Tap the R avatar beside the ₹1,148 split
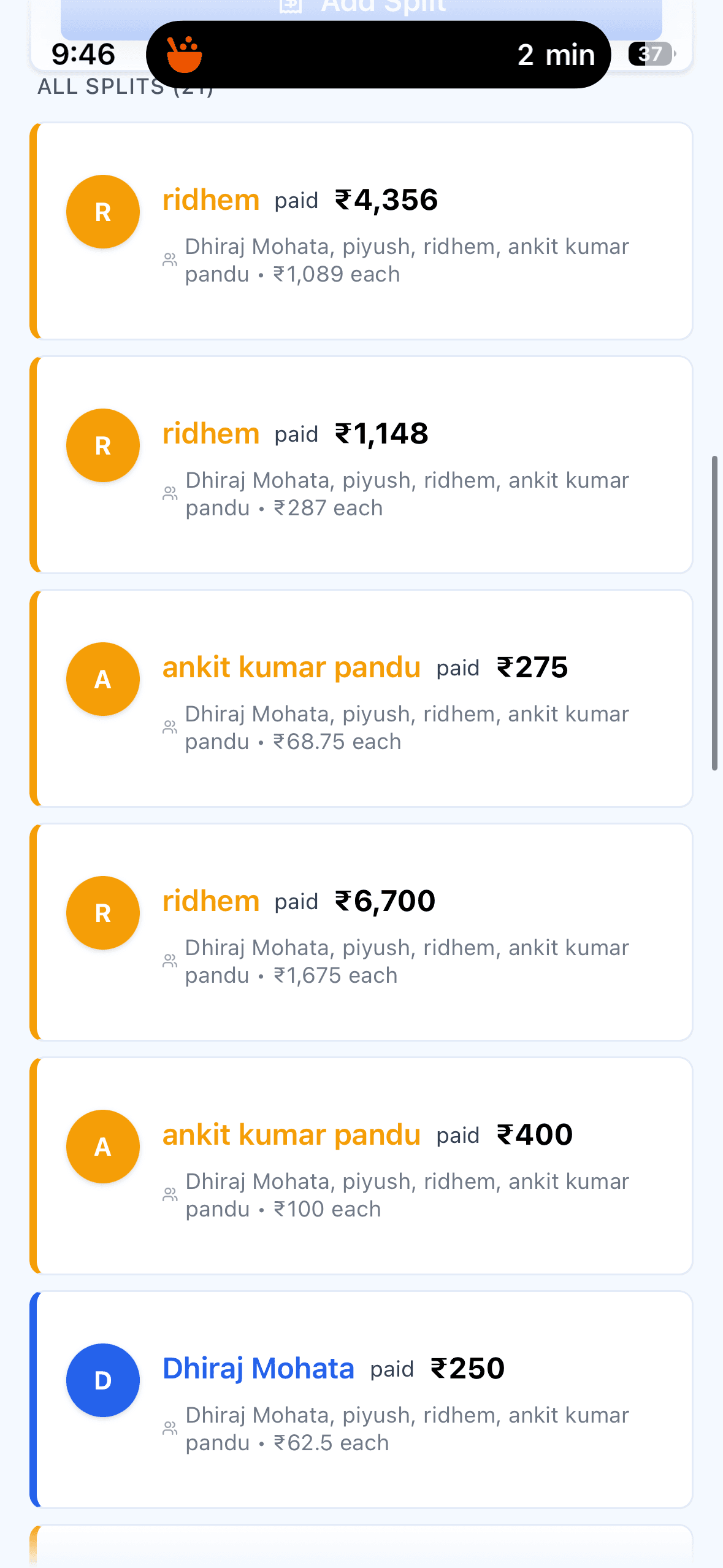This screenshot has width=723, height=1568. click(102, 445)
